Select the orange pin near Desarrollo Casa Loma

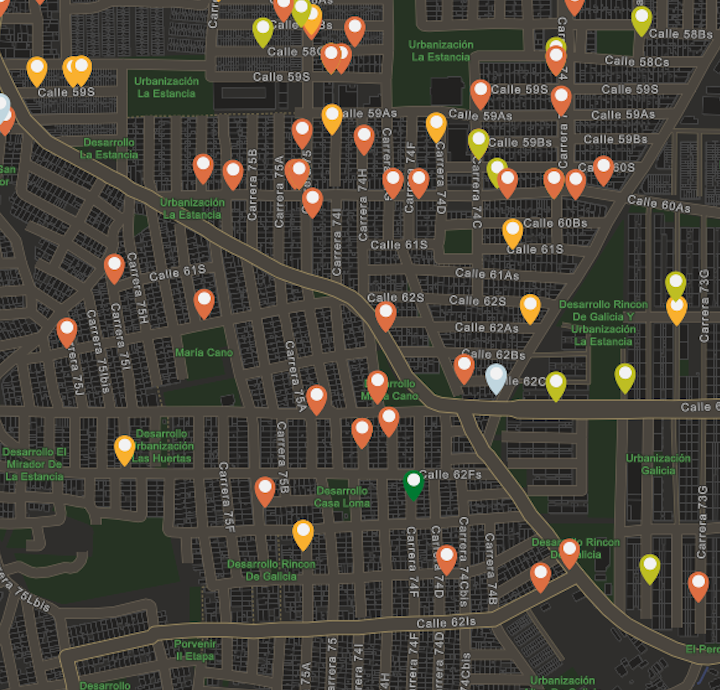265,490
